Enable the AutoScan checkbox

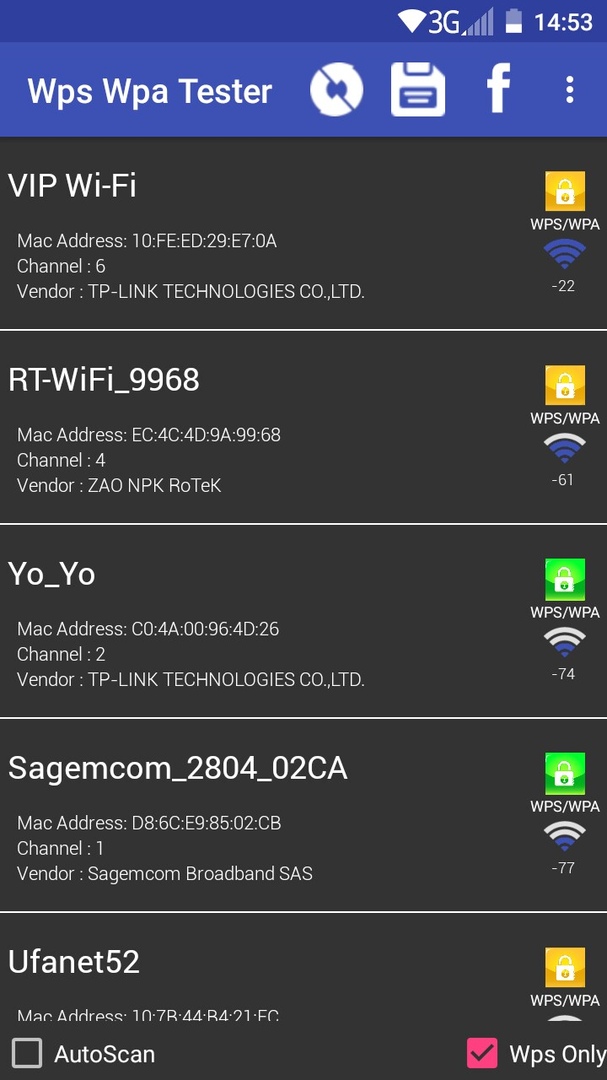(27, 1053)
